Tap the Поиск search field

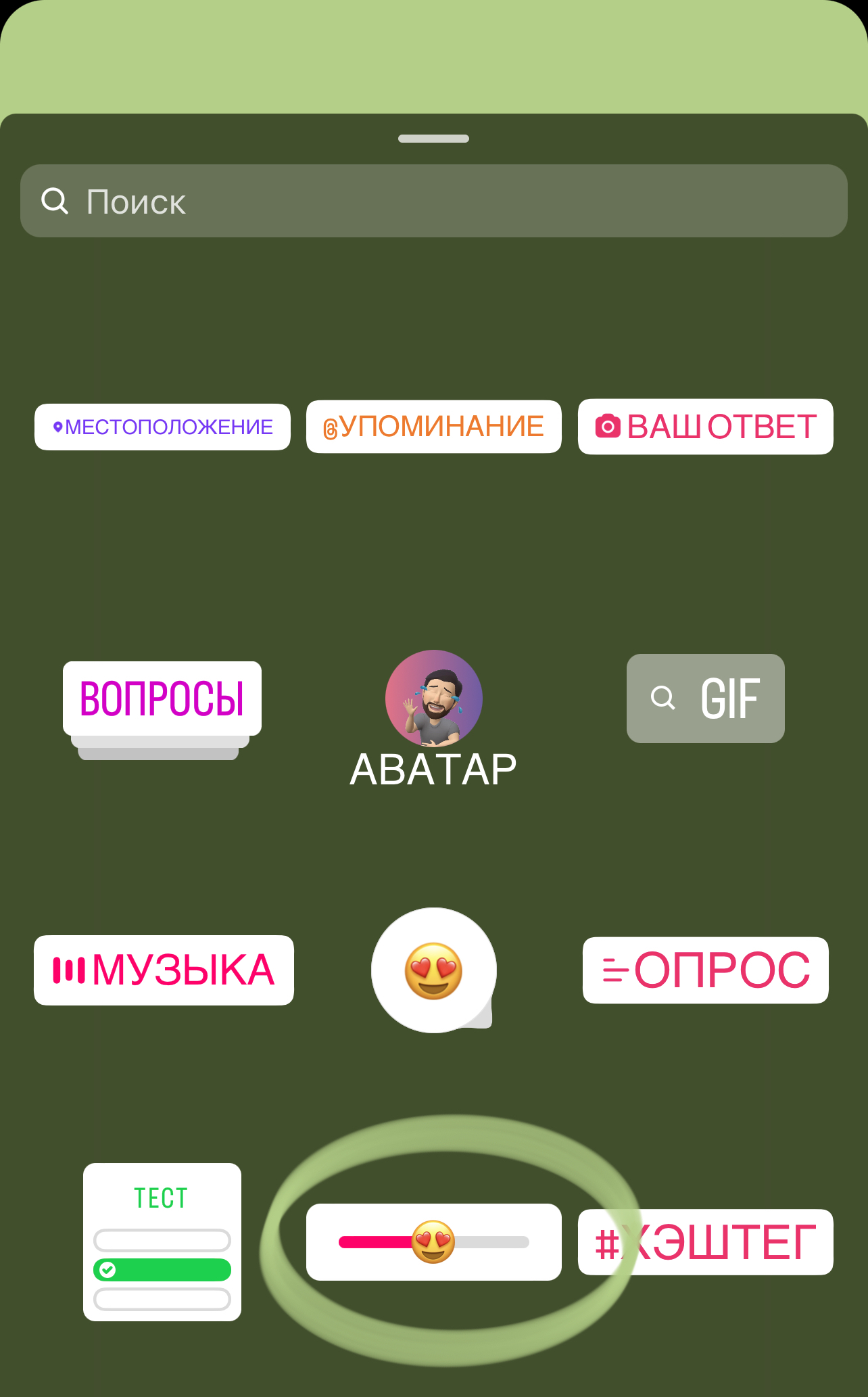coord(433,201)
